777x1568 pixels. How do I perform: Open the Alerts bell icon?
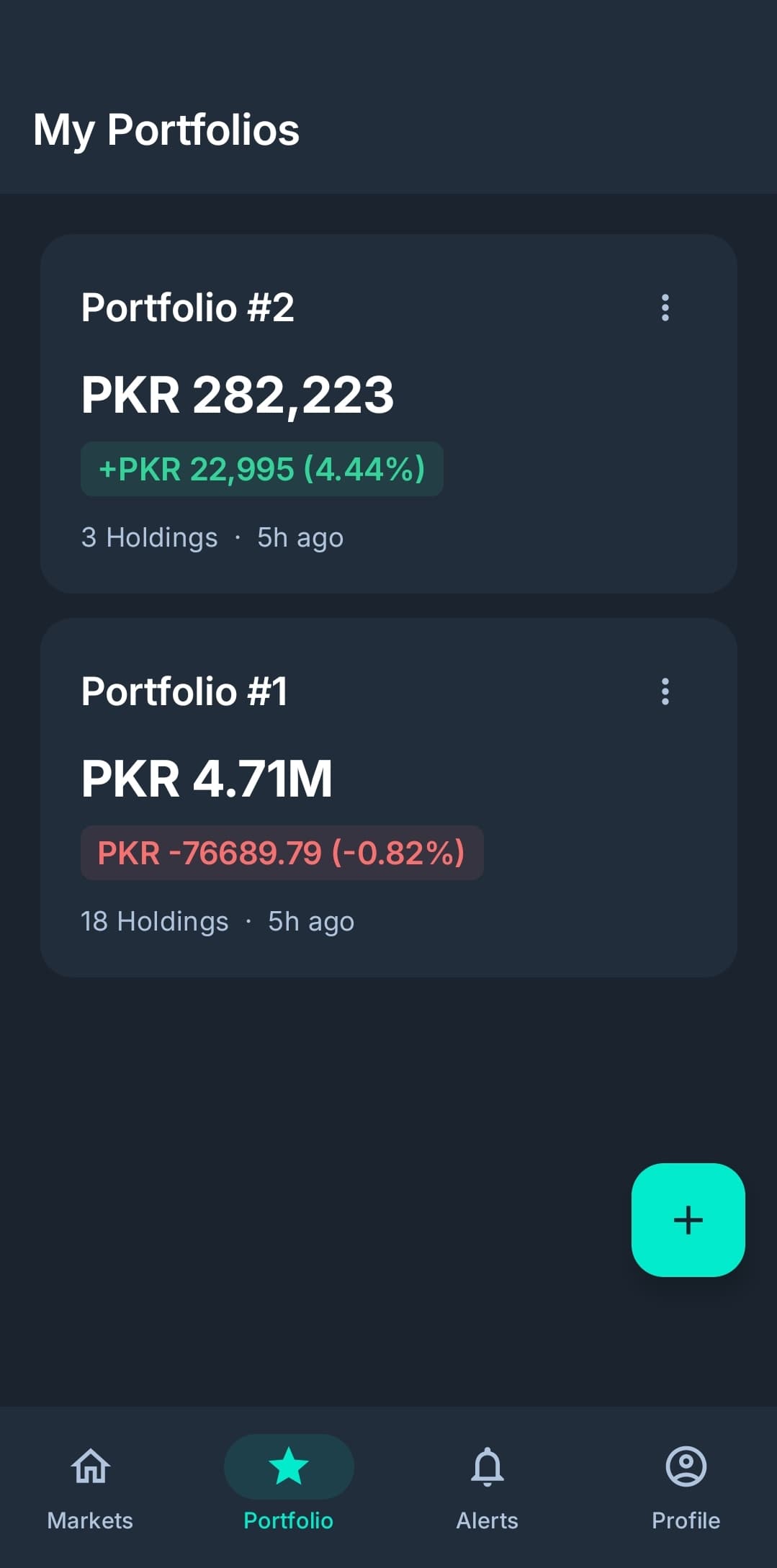[486, 1467]
